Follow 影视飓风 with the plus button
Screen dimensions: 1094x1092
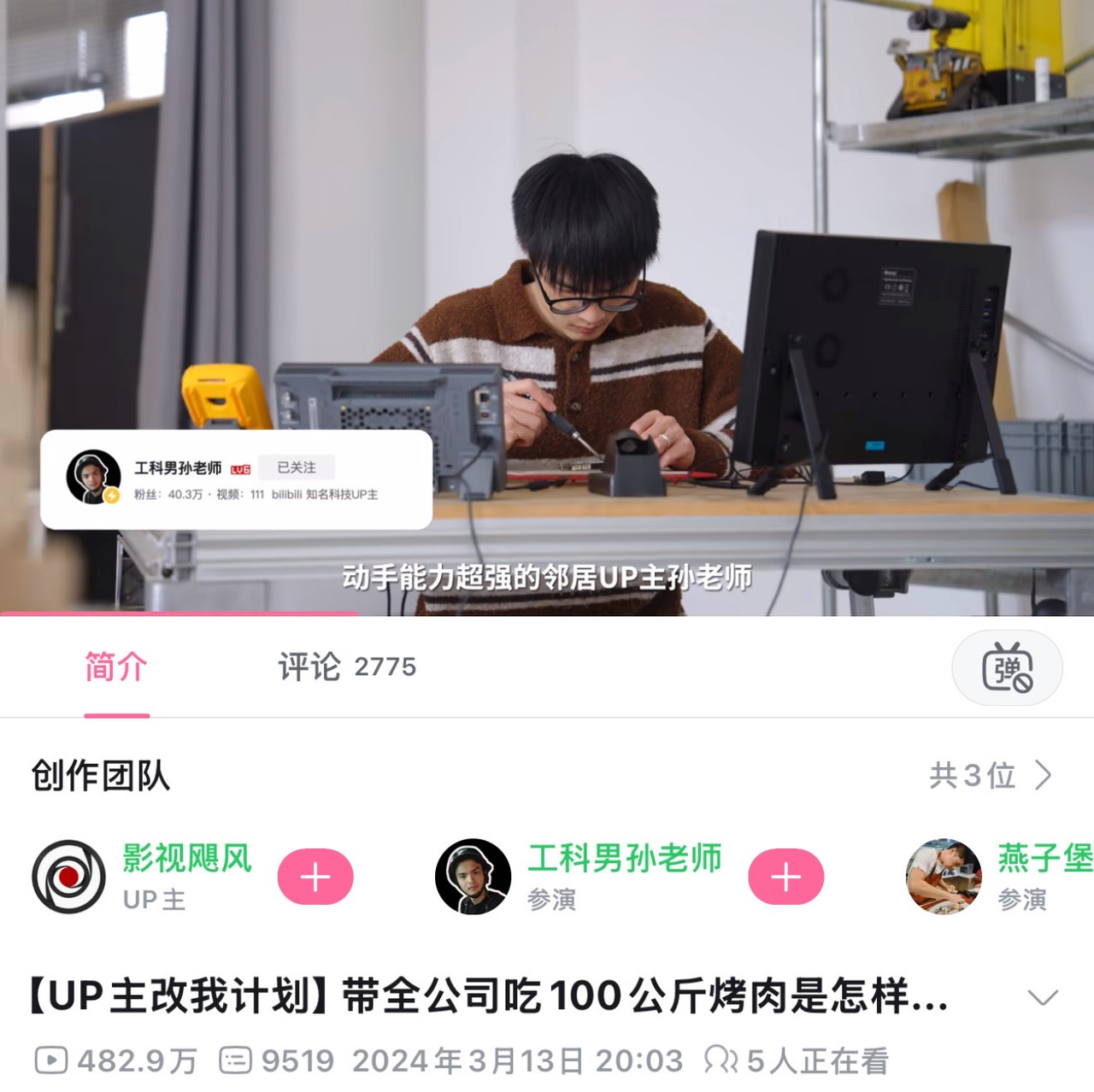(315, 877)
